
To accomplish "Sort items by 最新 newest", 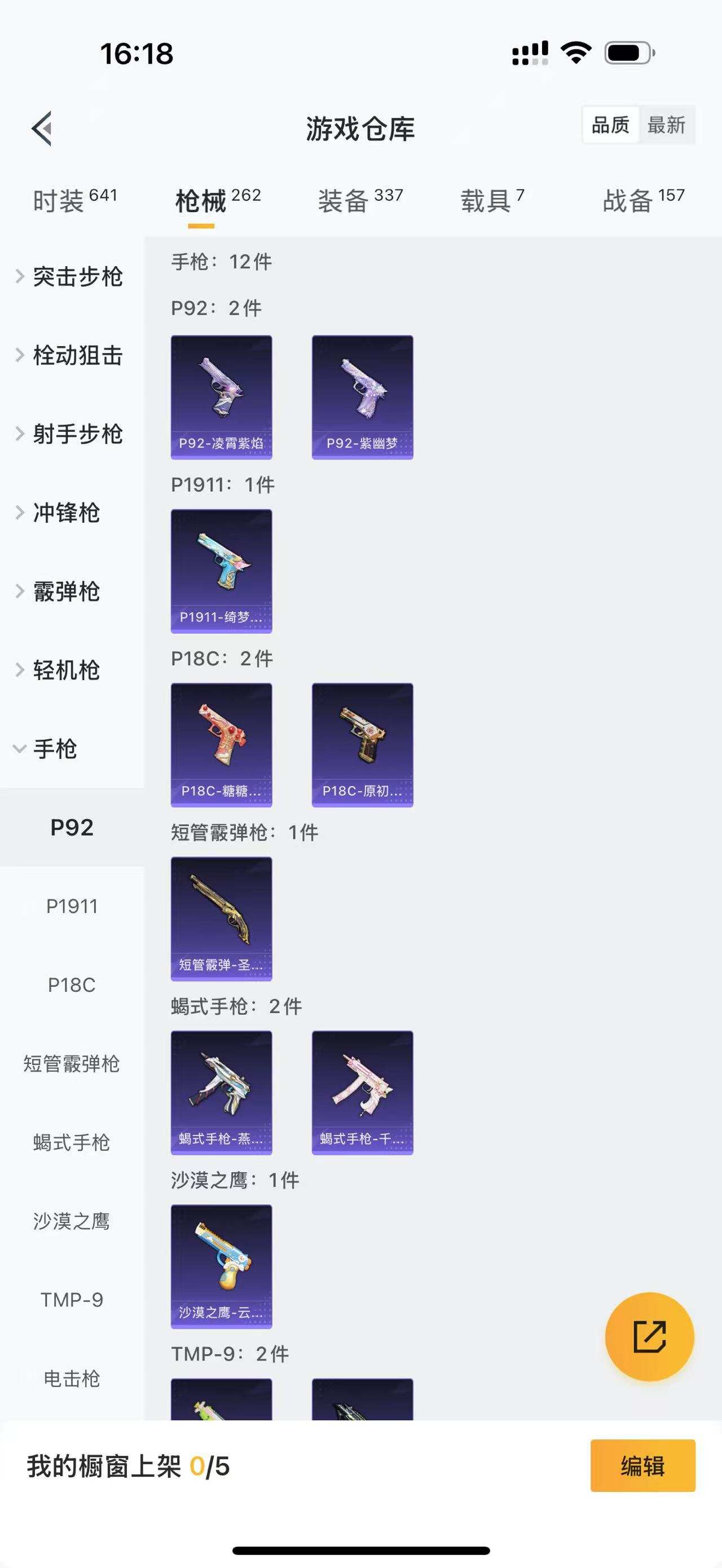I will coord(667,125).
